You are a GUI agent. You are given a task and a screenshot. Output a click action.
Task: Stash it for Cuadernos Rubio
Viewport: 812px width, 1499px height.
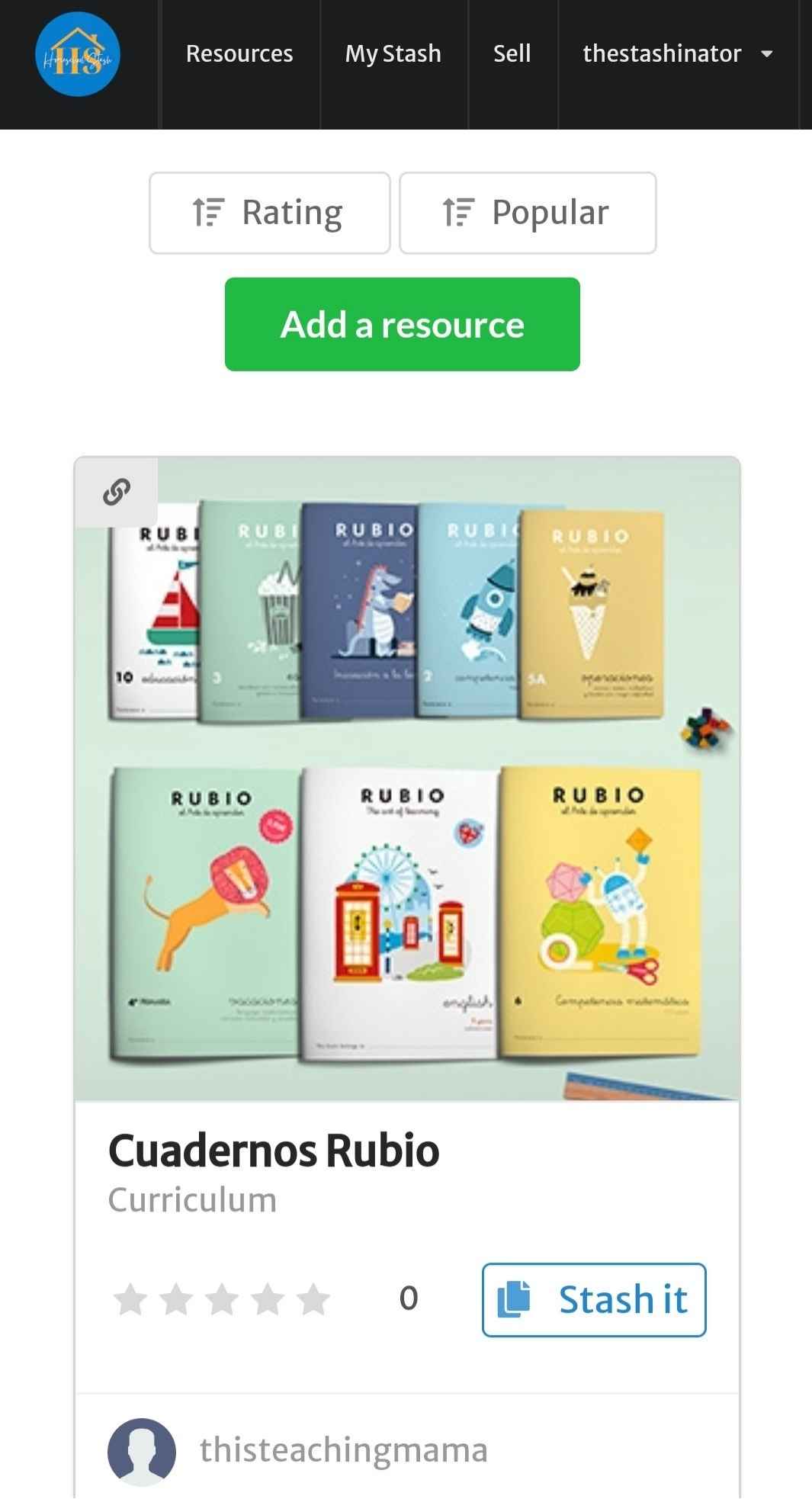(593, 1300)
